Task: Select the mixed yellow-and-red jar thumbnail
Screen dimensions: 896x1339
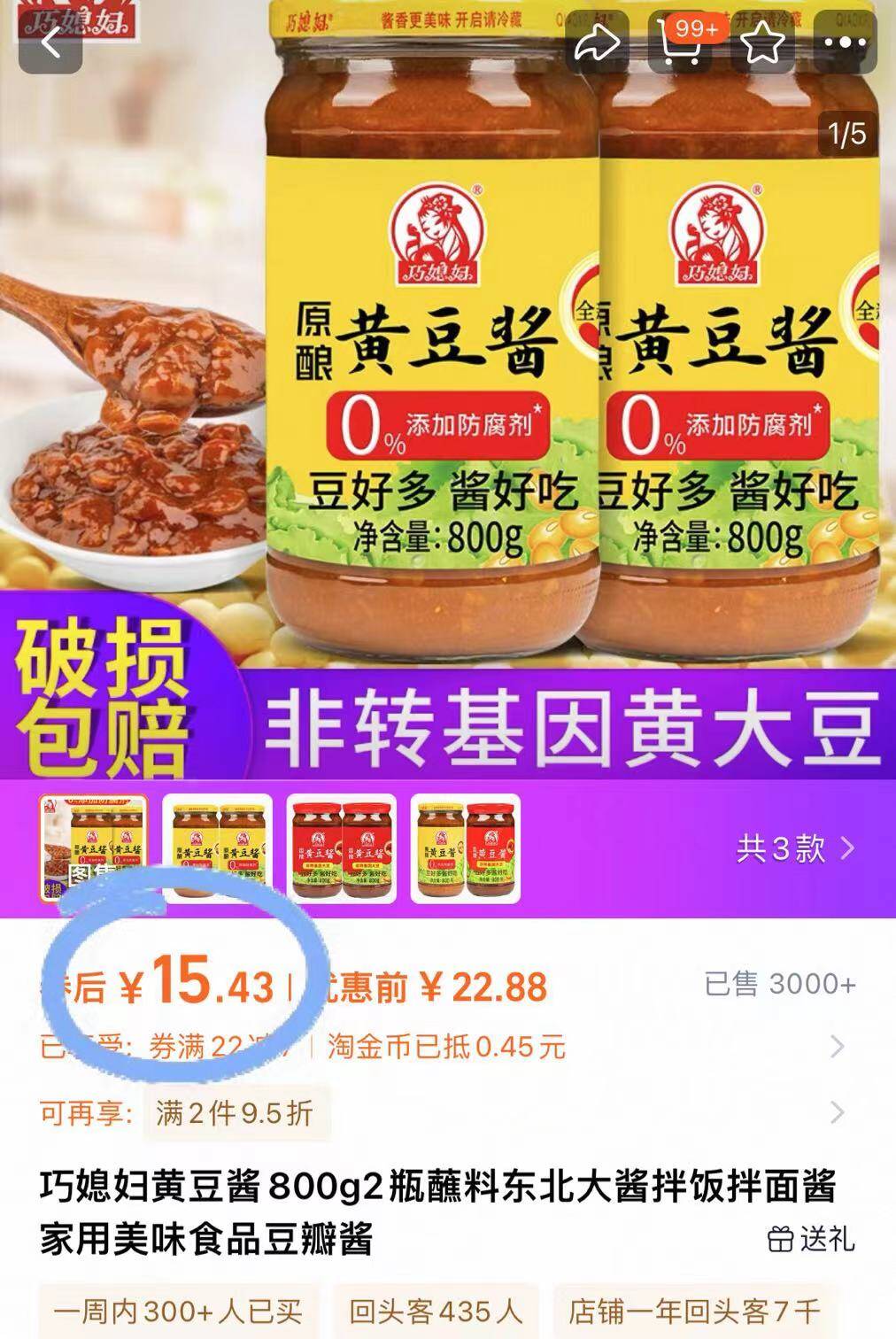Action: tap(466, 848)
